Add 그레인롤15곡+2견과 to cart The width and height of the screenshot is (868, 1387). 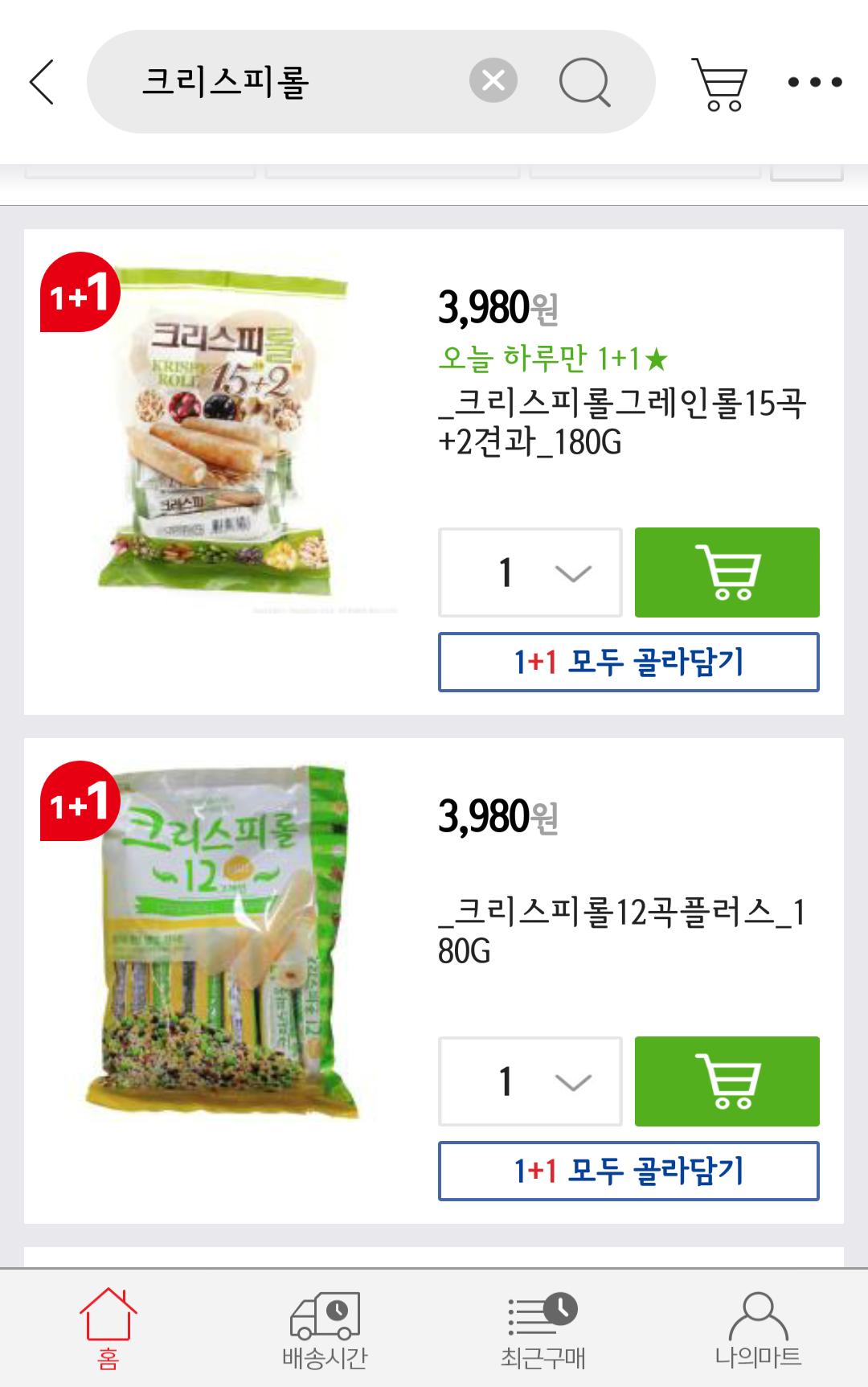click(x=727, y=572)
